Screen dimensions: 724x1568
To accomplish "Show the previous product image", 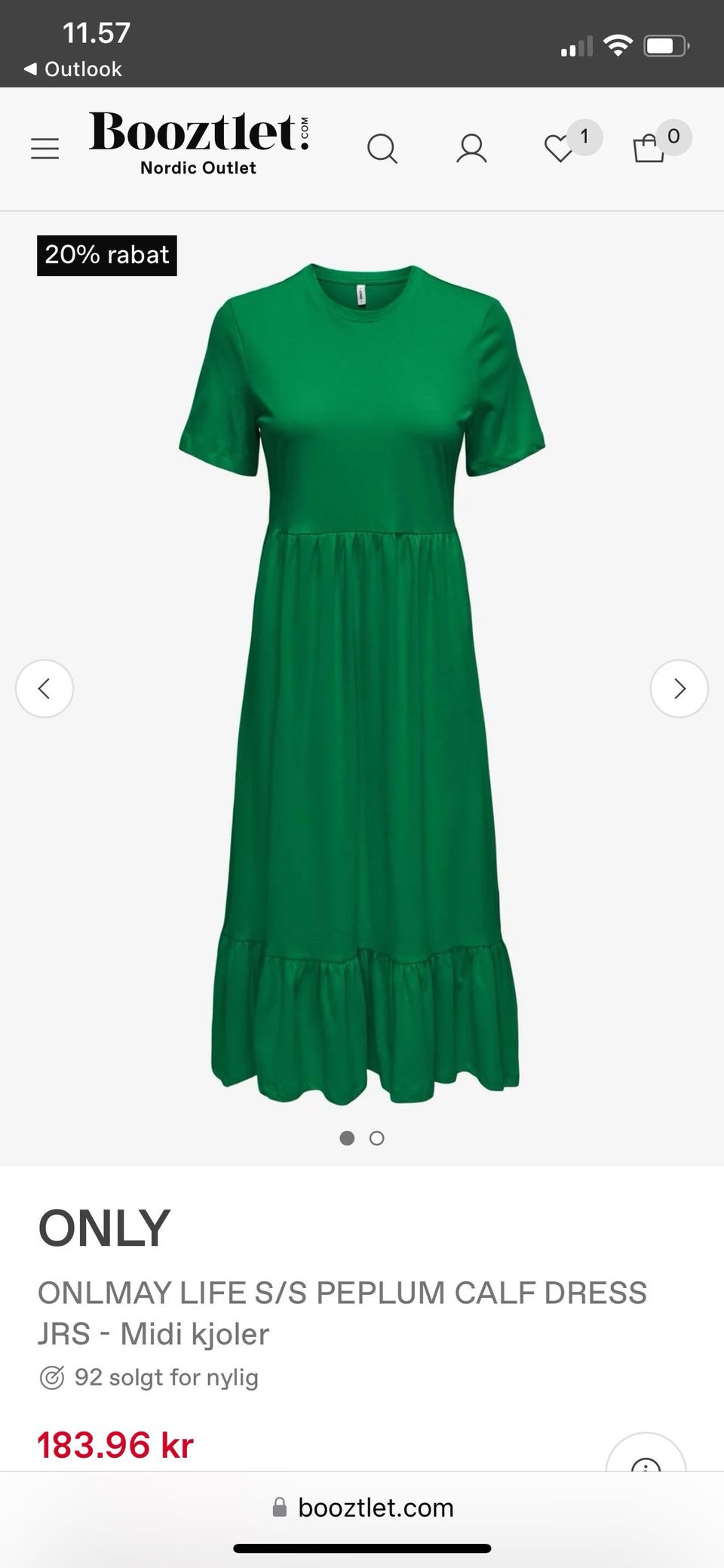I will 44,688.
